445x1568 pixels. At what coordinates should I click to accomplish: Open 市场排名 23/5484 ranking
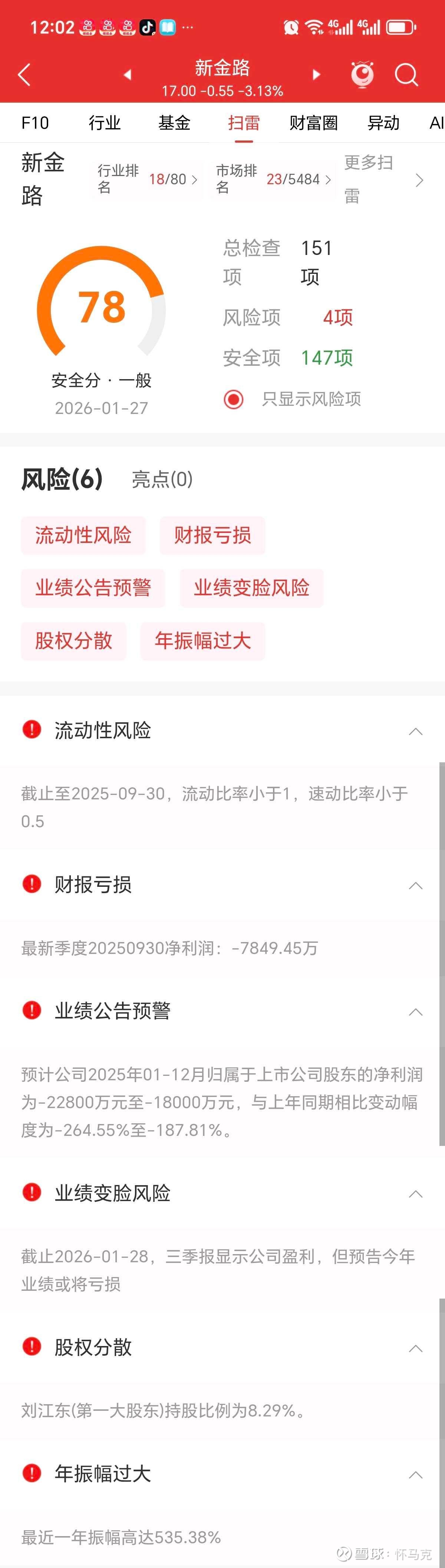pyautogui.click(x=273, y=179)
